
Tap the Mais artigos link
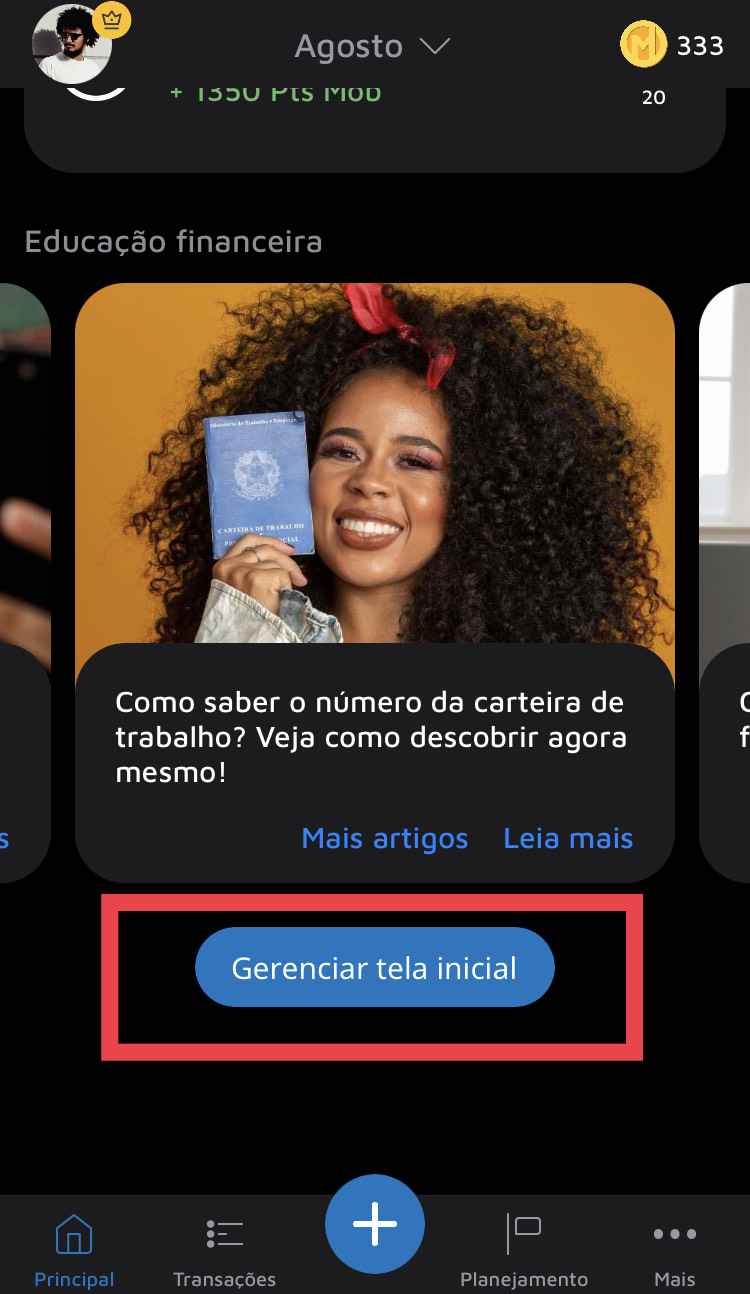[384, 838]
